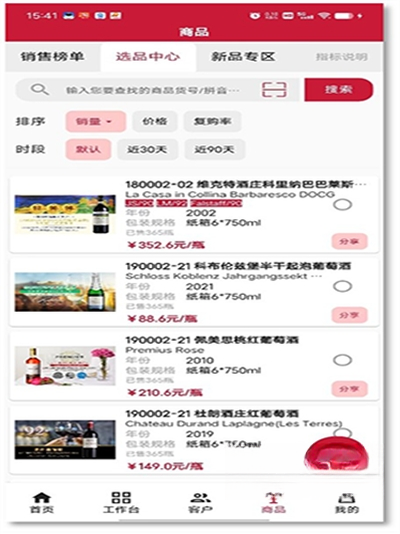This screenshot has width=400, height=534.
Task: Switch to the 新品专区 tab
Action: [x=243, y=57]
